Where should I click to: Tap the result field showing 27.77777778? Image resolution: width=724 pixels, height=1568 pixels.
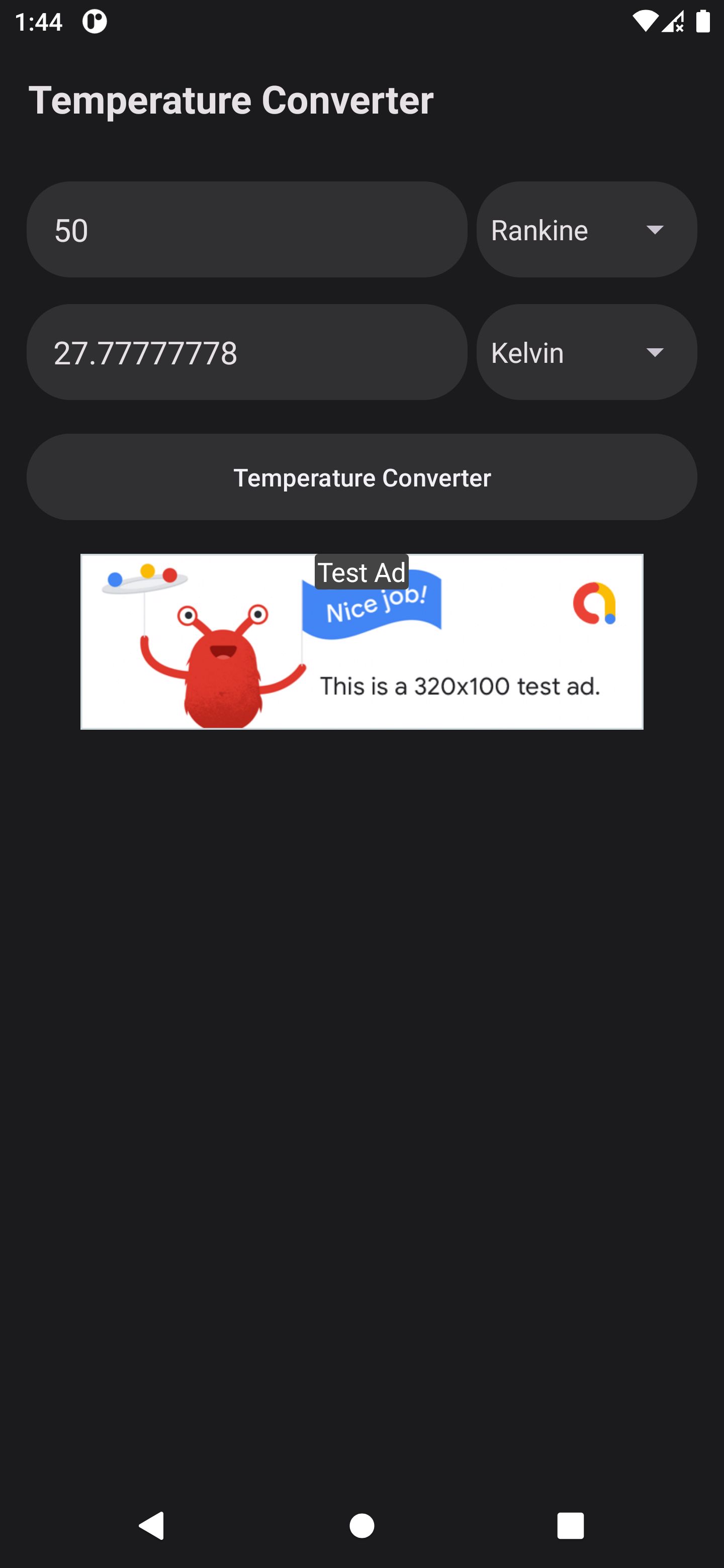coord(246,352)
